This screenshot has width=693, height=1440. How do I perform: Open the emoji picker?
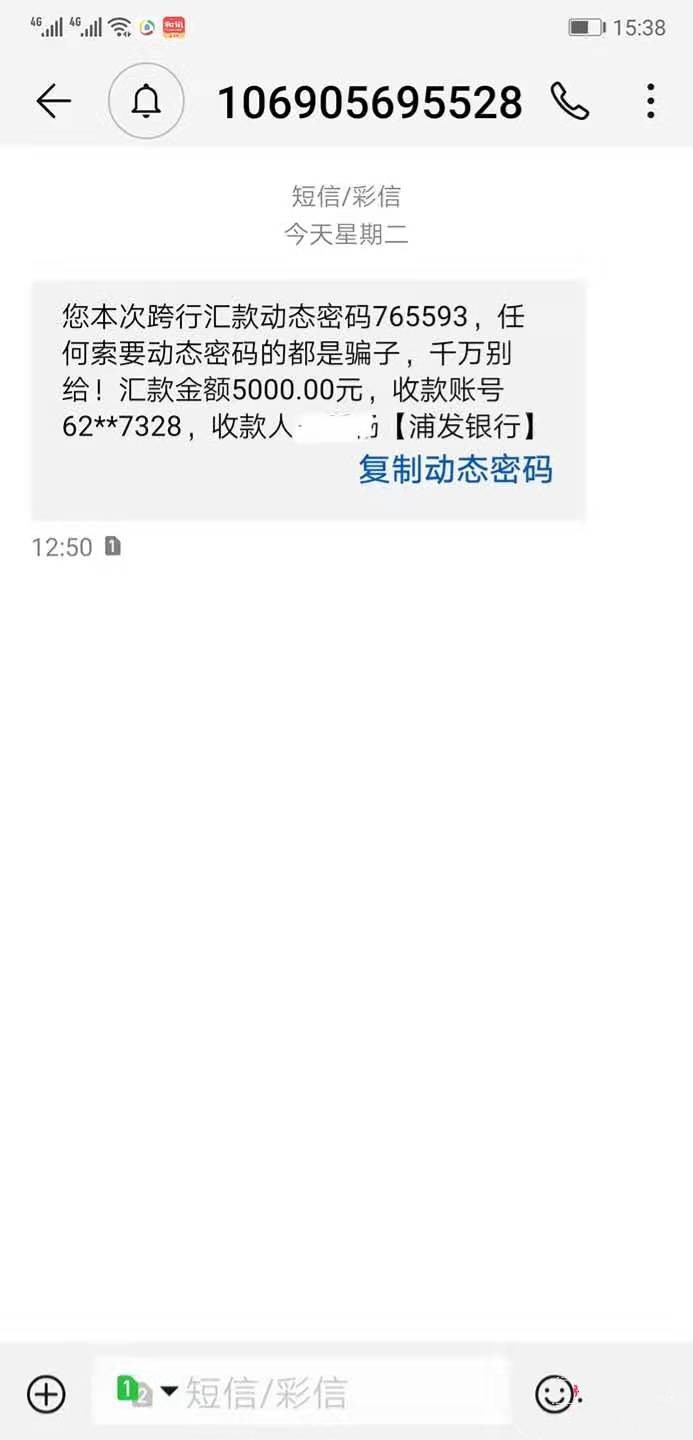point(555,1393)
